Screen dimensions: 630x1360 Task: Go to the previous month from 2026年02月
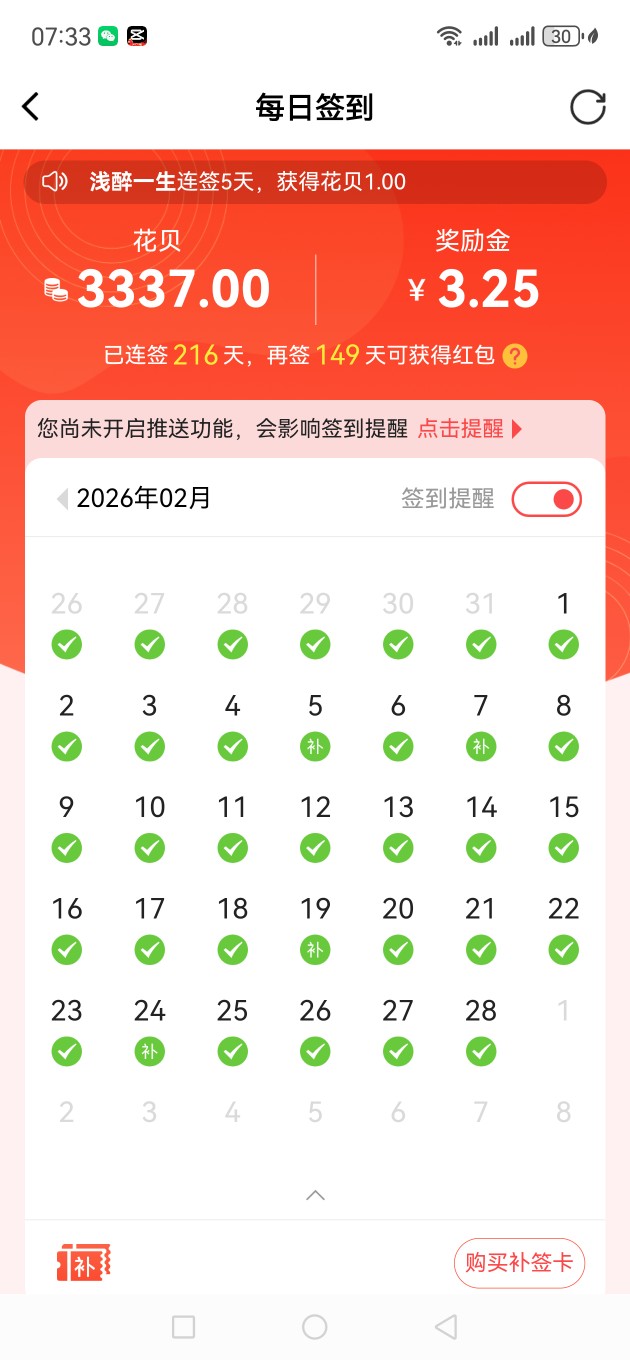62,498
